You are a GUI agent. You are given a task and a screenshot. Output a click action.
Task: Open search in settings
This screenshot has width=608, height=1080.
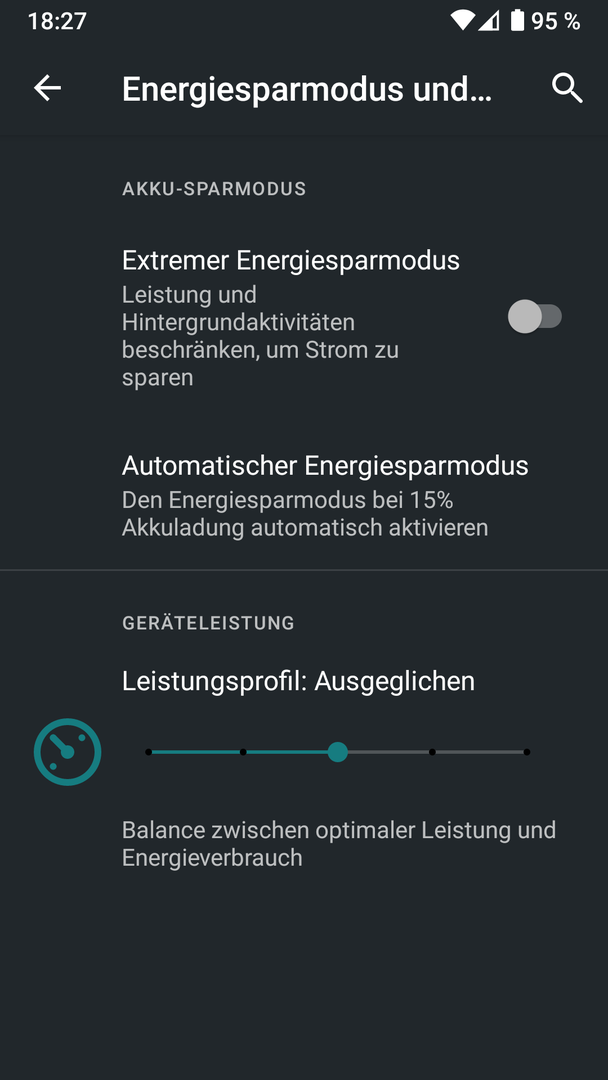click(566, 88)
